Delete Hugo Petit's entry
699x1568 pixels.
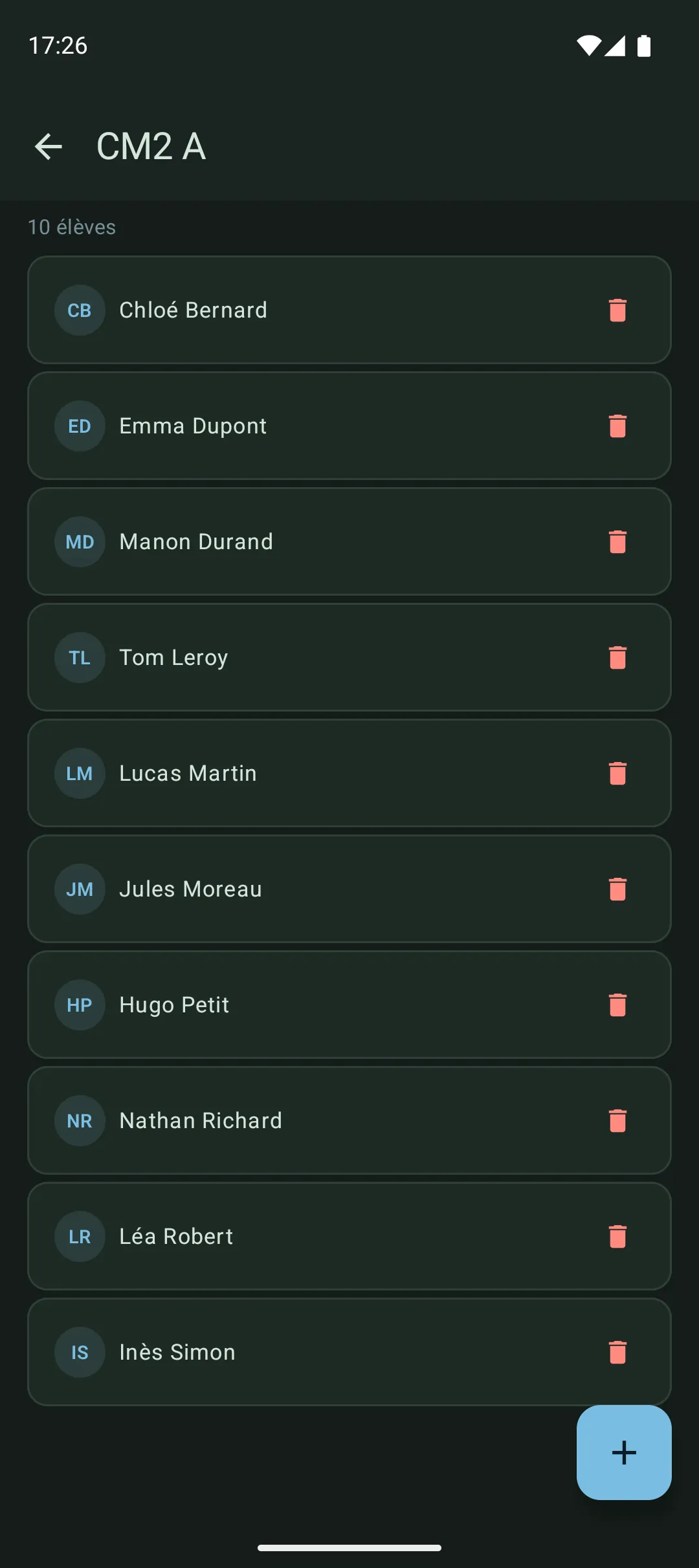click(x=617, y=1005)
